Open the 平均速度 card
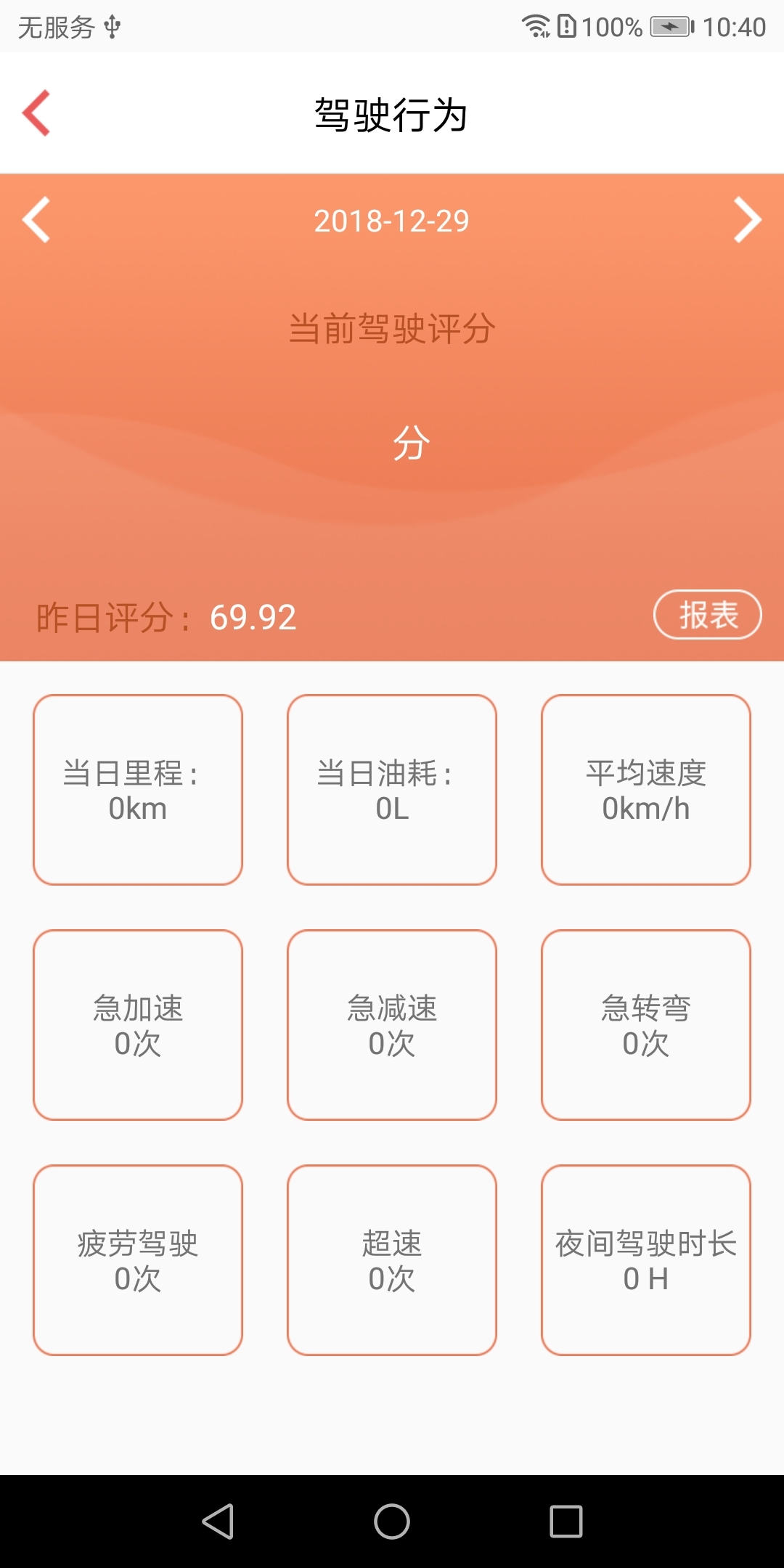Viewport: 784px width, 1568px height. coord(646,790)
